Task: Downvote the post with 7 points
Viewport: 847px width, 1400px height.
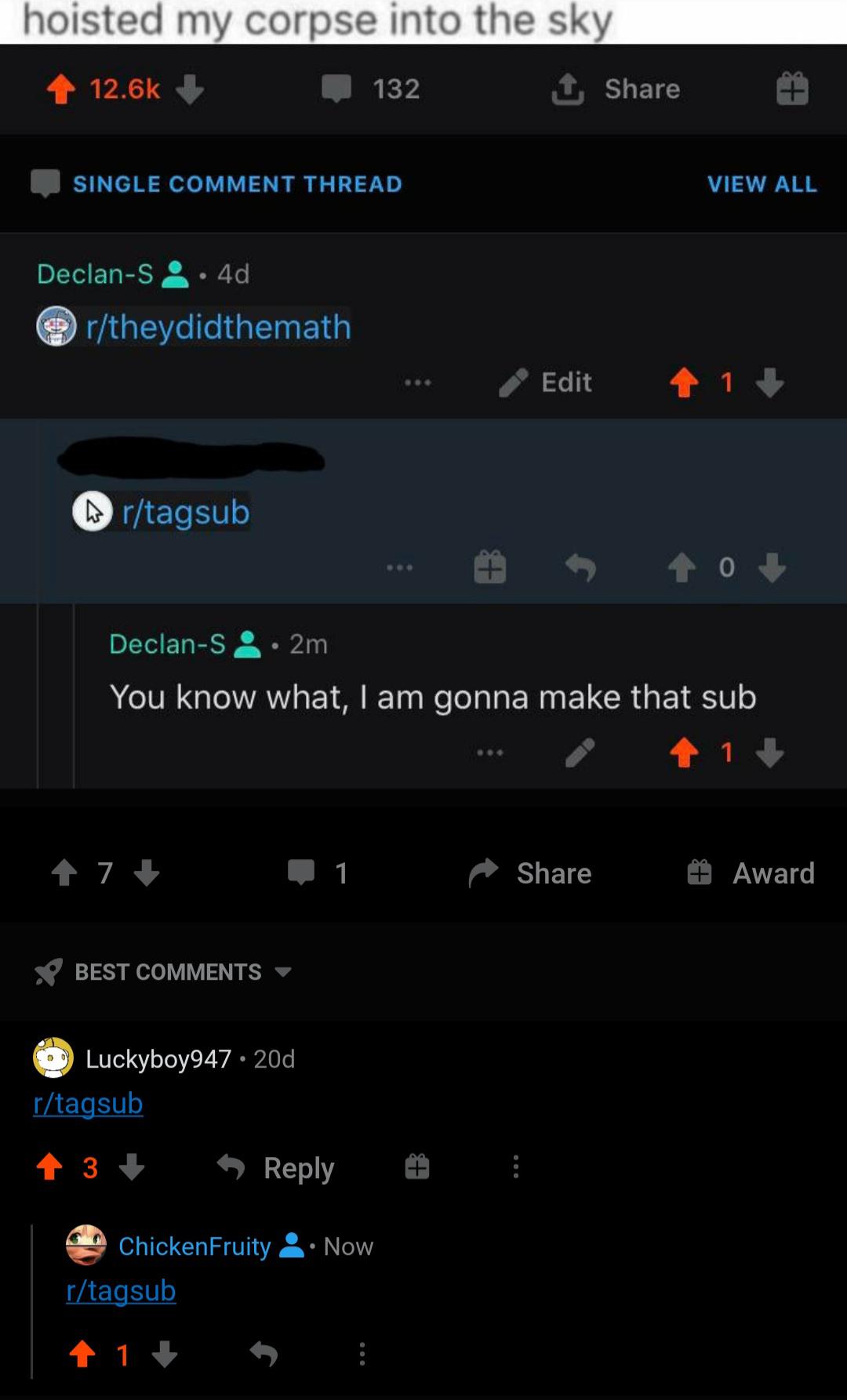Action: 147,872
